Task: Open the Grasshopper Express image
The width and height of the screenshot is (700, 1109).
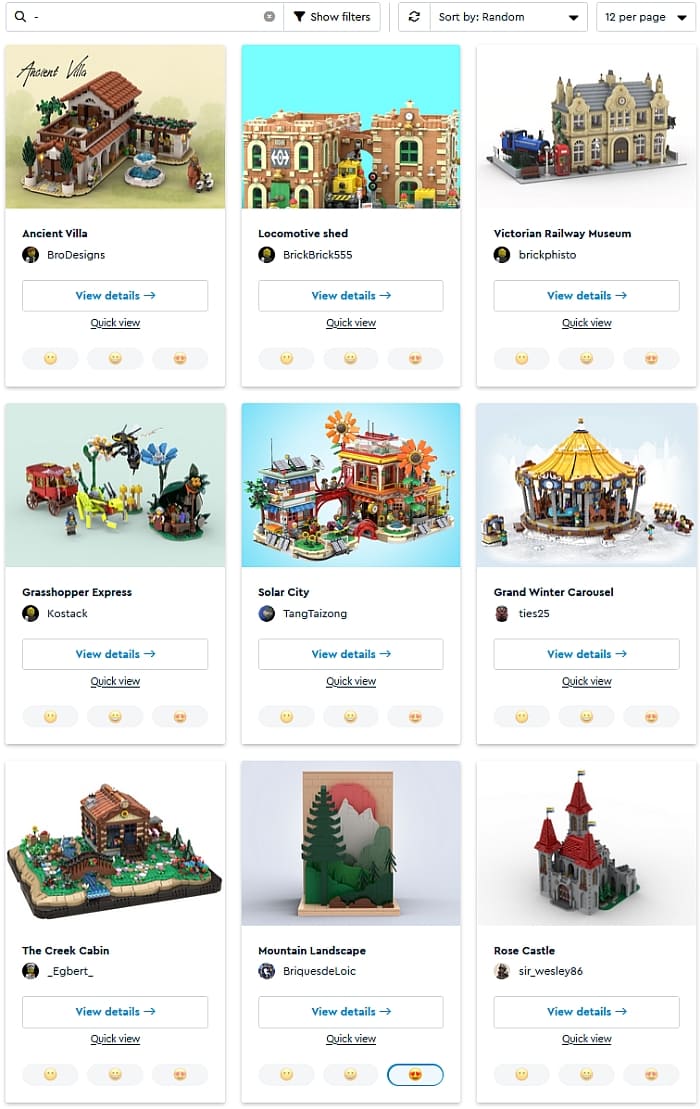Action: click(x=115, y=485)
